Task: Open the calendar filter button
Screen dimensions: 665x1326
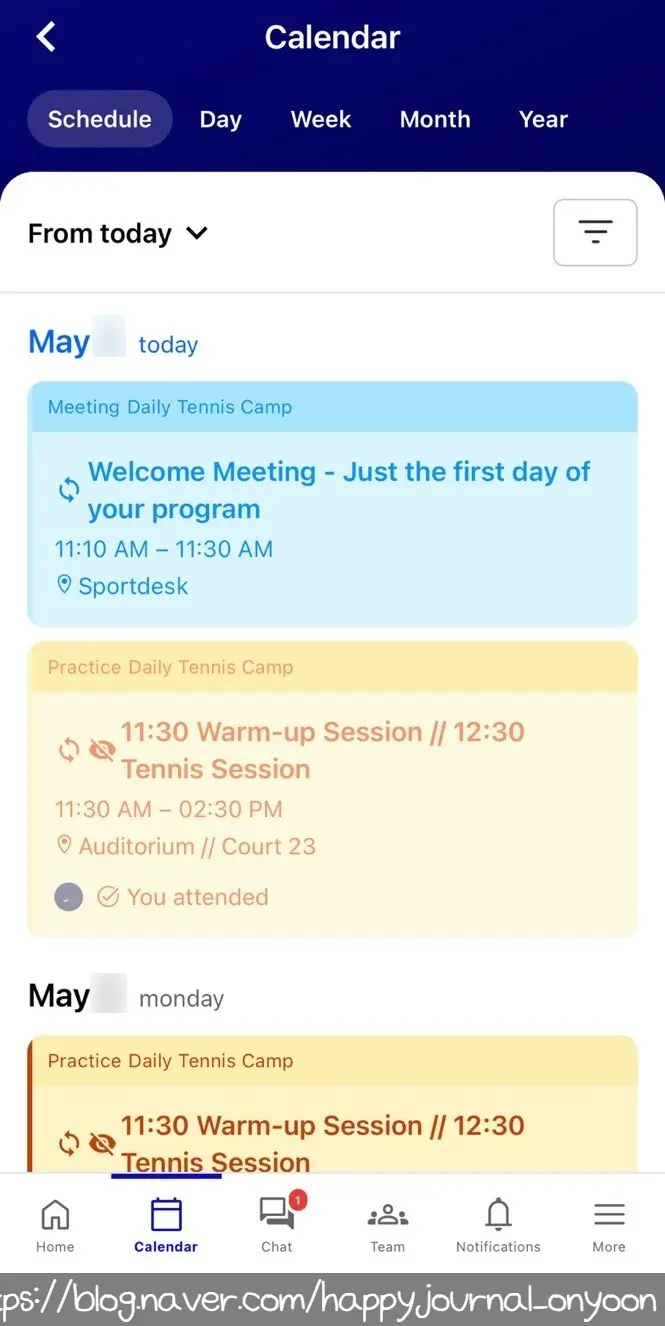Action: tap(595, 233)
